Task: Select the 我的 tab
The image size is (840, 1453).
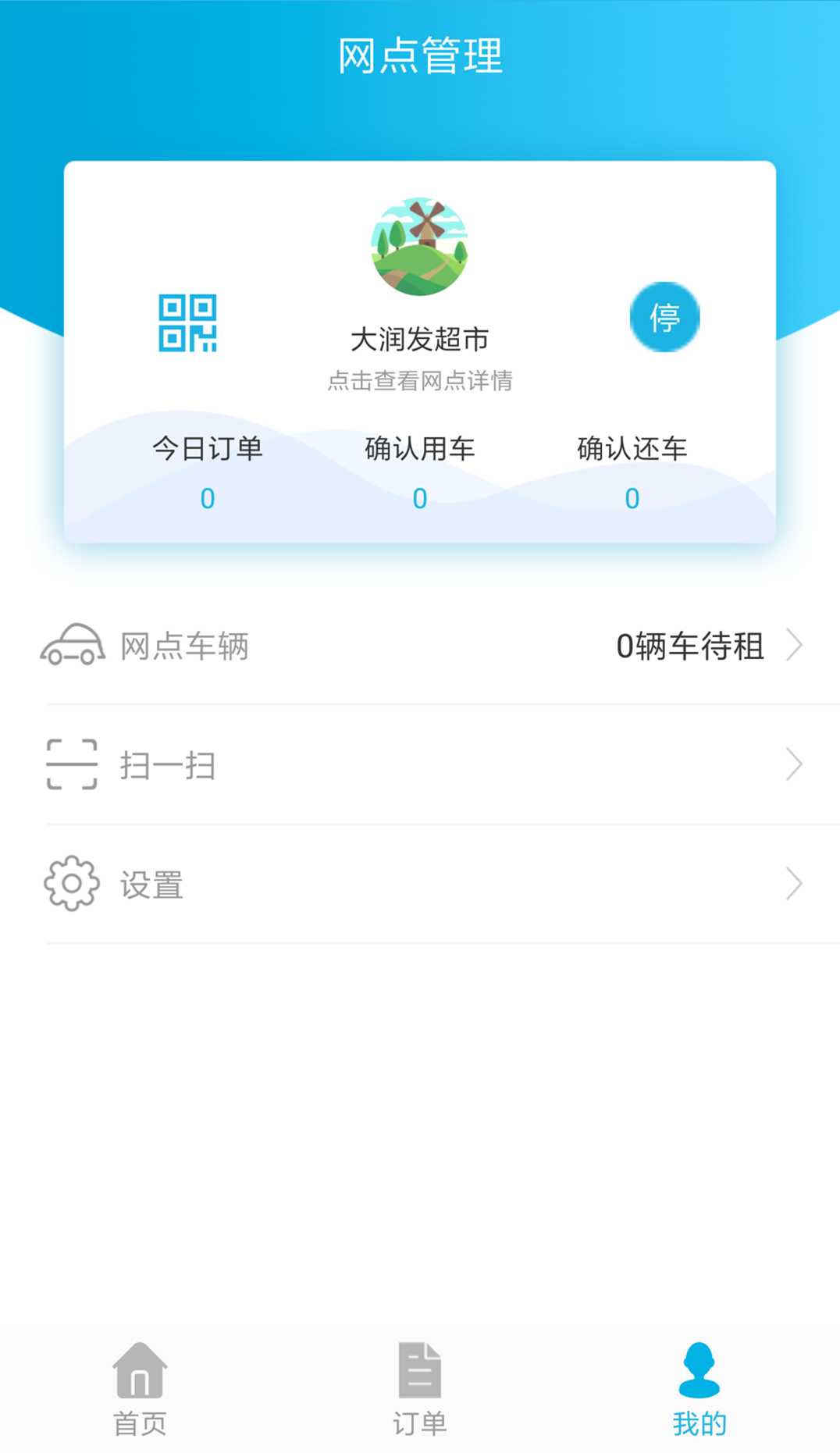Action: 699,1390
